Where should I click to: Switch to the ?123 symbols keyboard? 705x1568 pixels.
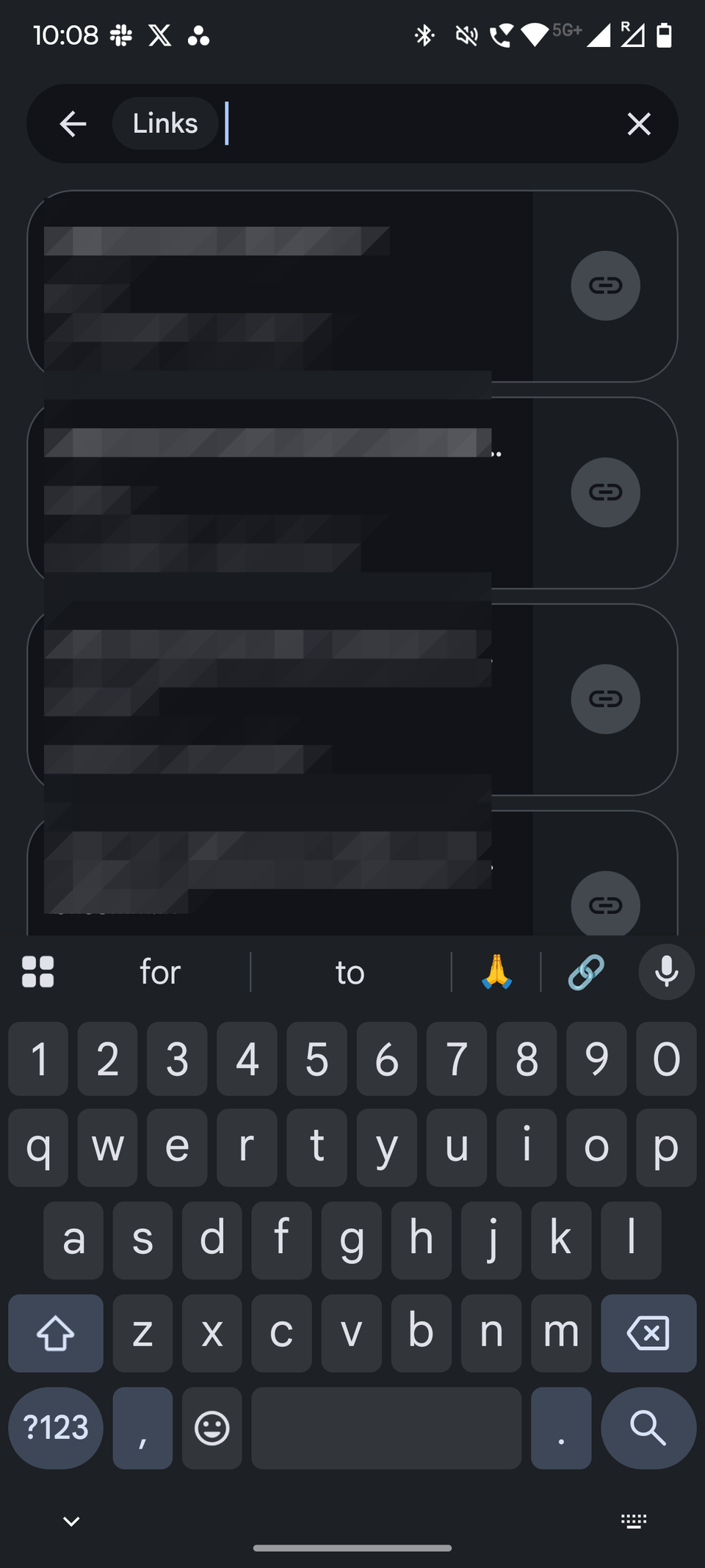pos(56,1428)
